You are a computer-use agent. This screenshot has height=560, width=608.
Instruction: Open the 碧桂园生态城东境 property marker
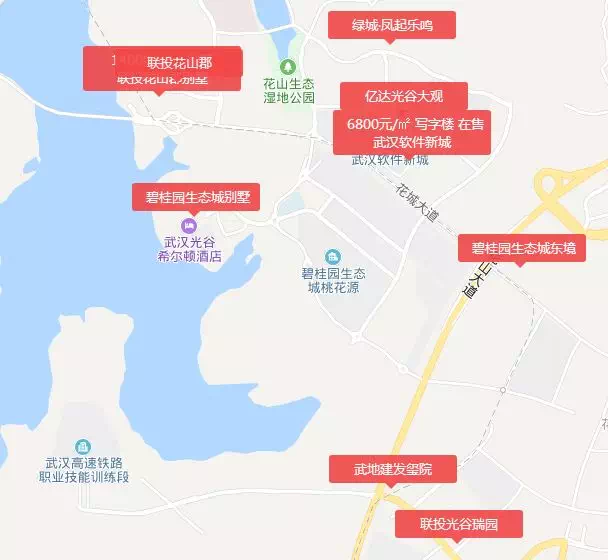[521, 248]
